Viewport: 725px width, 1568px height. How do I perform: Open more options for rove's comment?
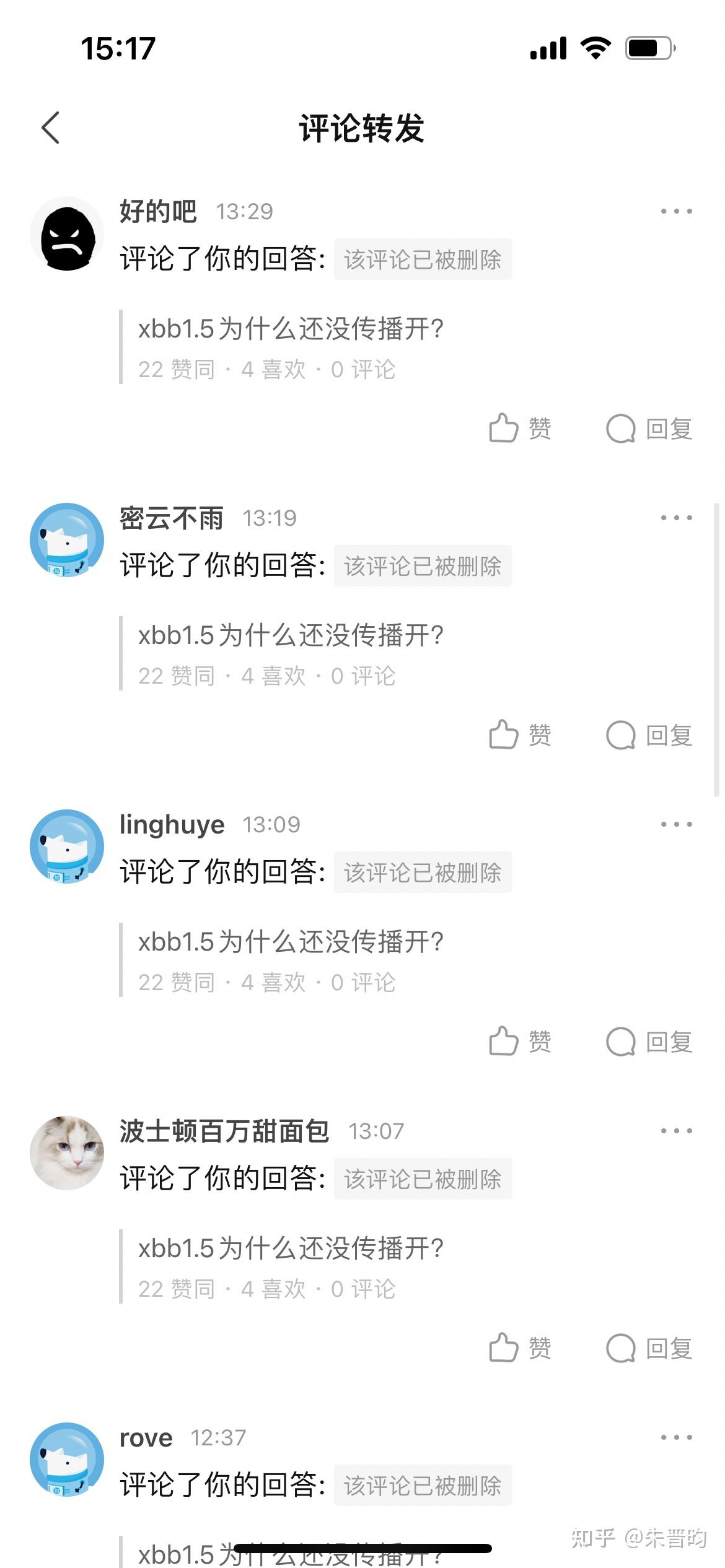click(675, 1438)
